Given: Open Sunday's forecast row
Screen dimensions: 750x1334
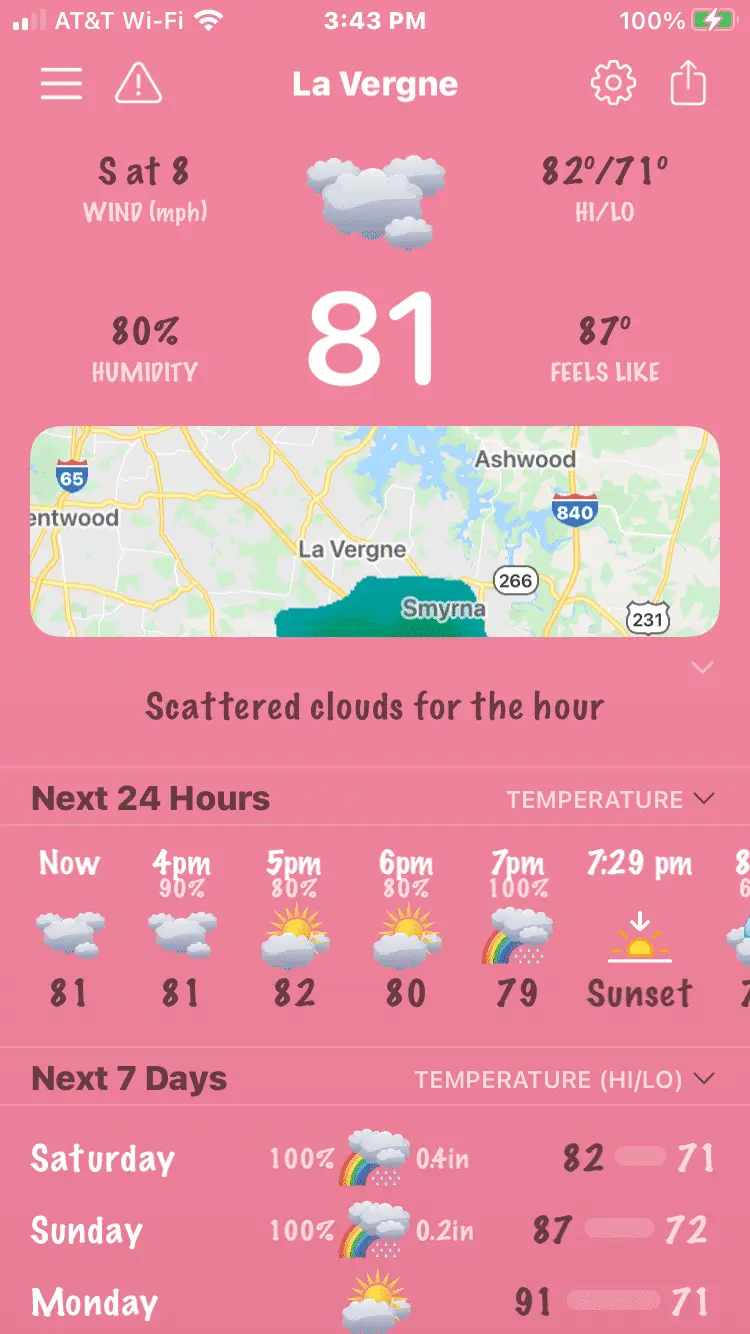Looking at the screenshot, I should [x=375, y=1230].
